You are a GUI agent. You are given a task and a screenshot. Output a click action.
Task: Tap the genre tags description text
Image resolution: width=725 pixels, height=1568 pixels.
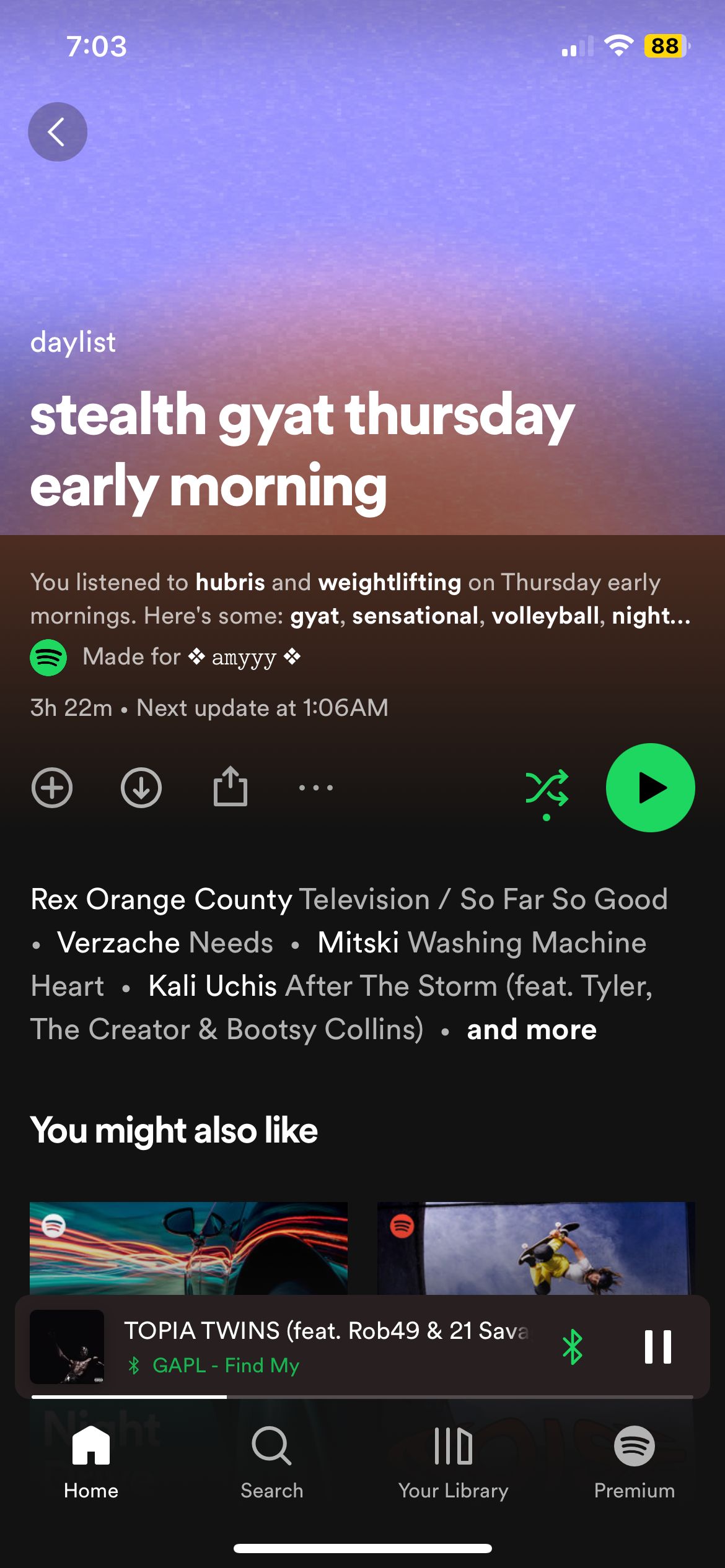pyautogui.click(x=359, y=599)
